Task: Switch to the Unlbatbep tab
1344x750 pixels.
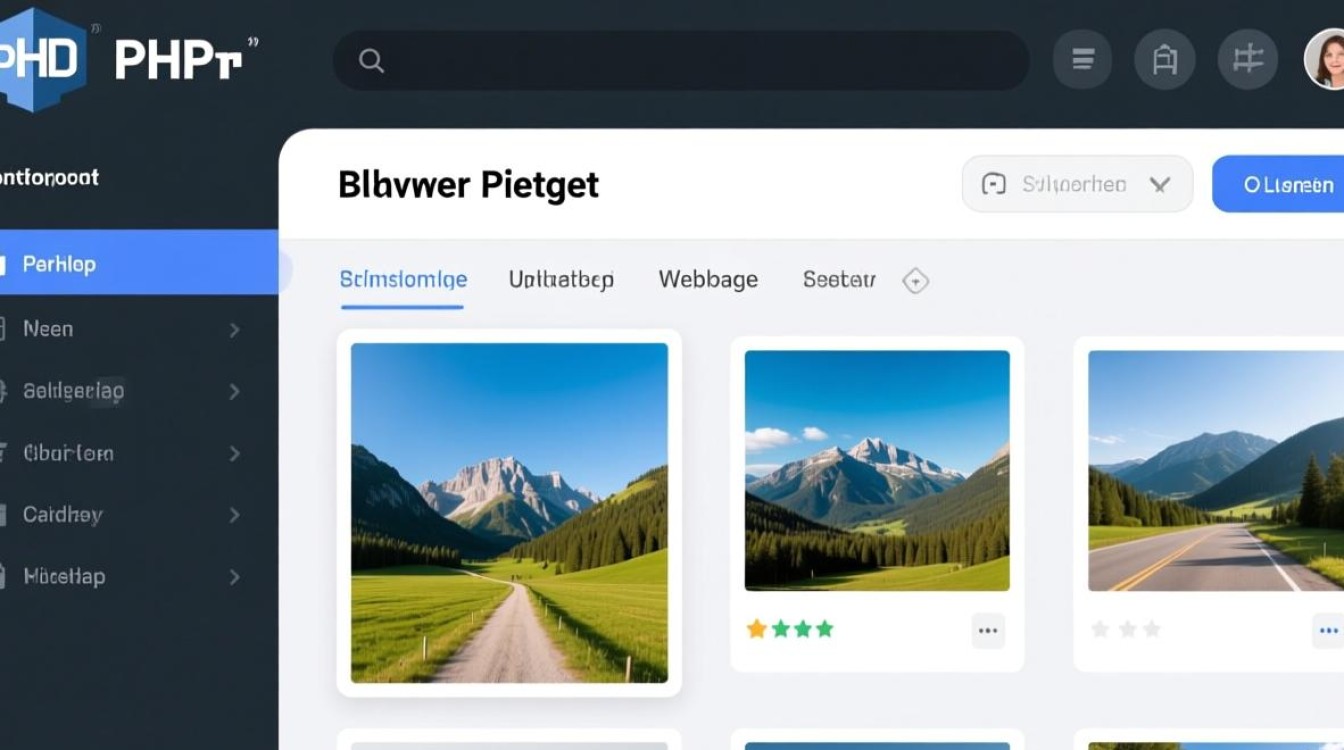Action: coord(561,280)
